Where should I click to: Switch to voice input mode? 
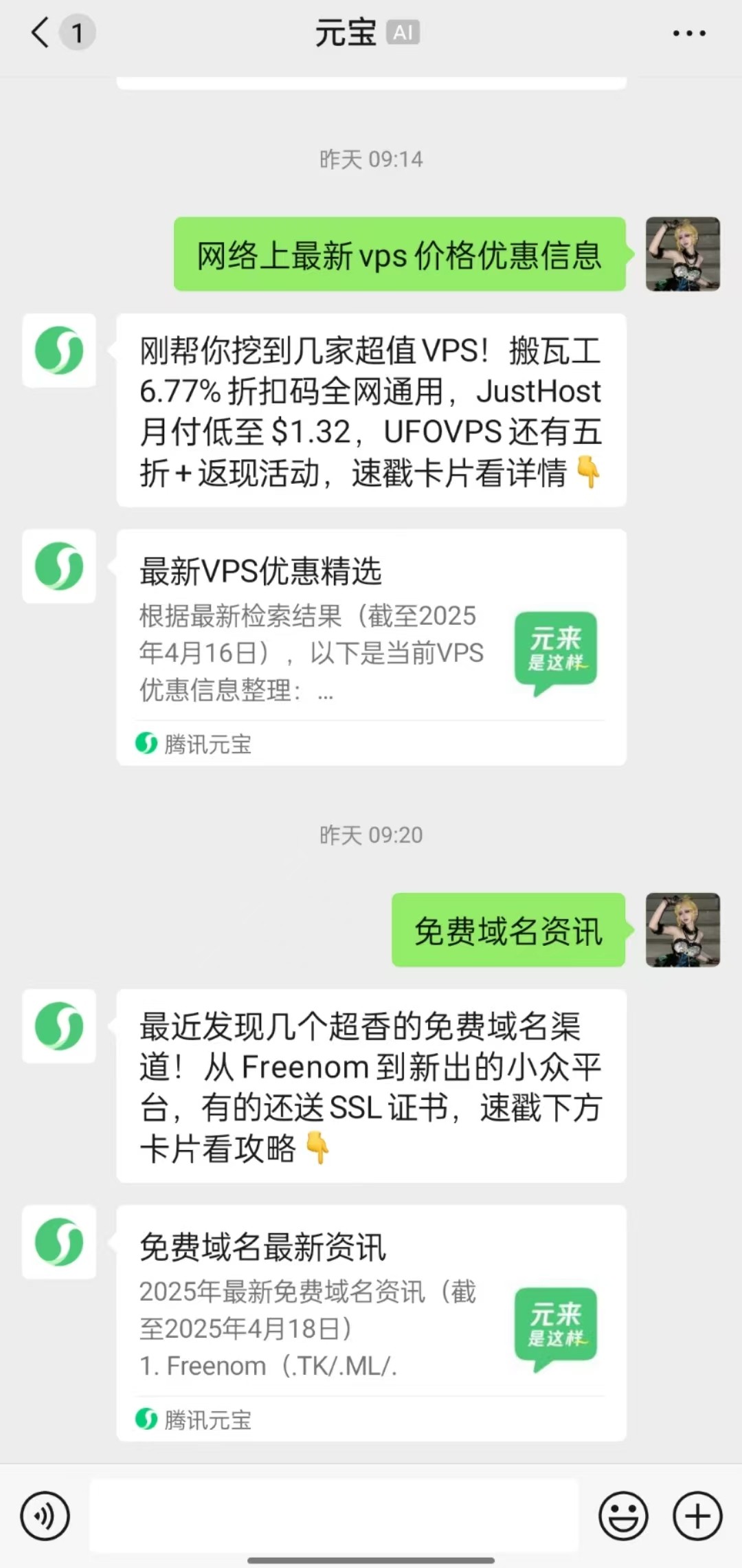[x=45, y=1516]
